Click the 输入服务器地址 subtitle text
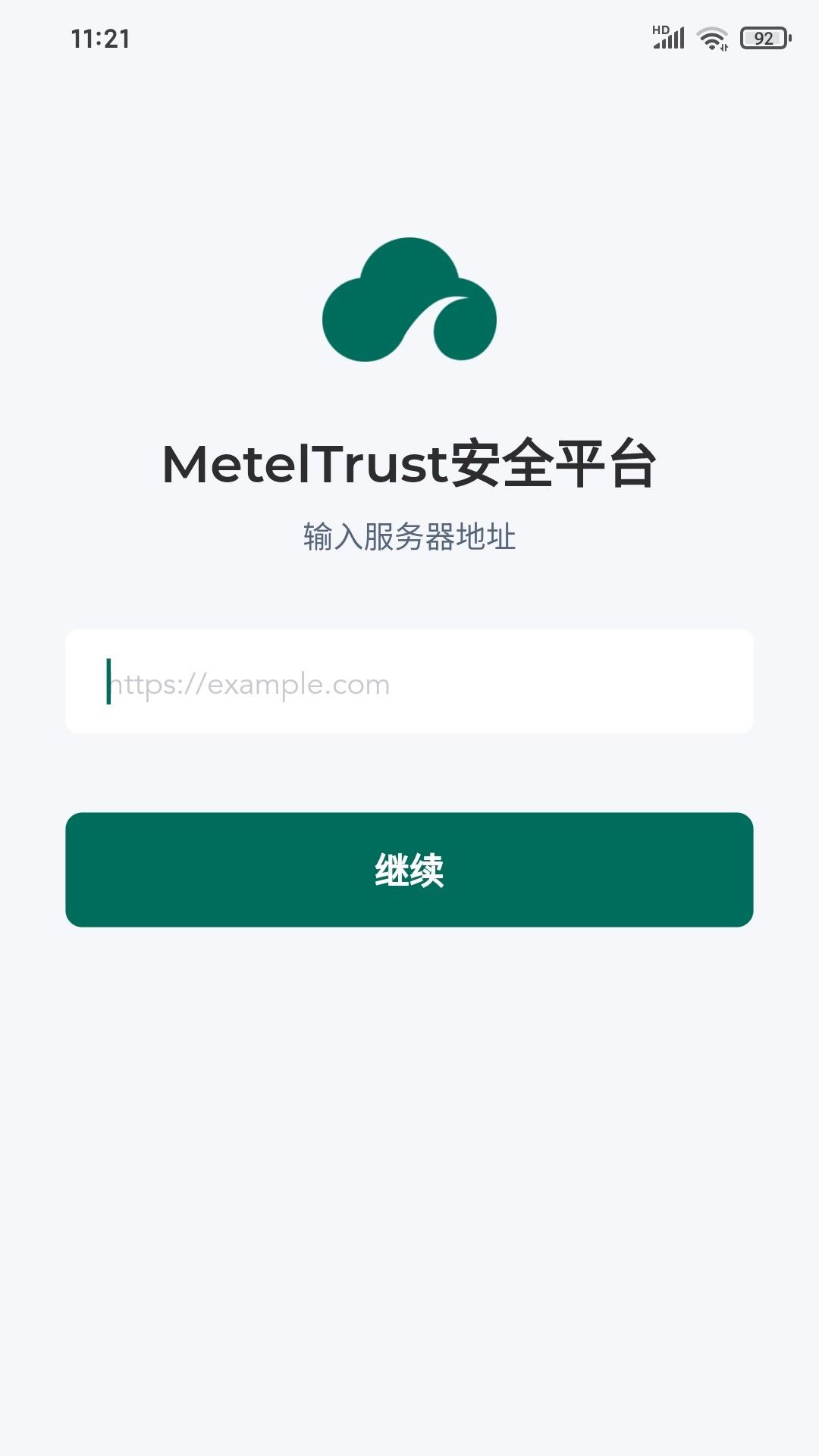Screen dimensions: 819x1456 [409, 536]
